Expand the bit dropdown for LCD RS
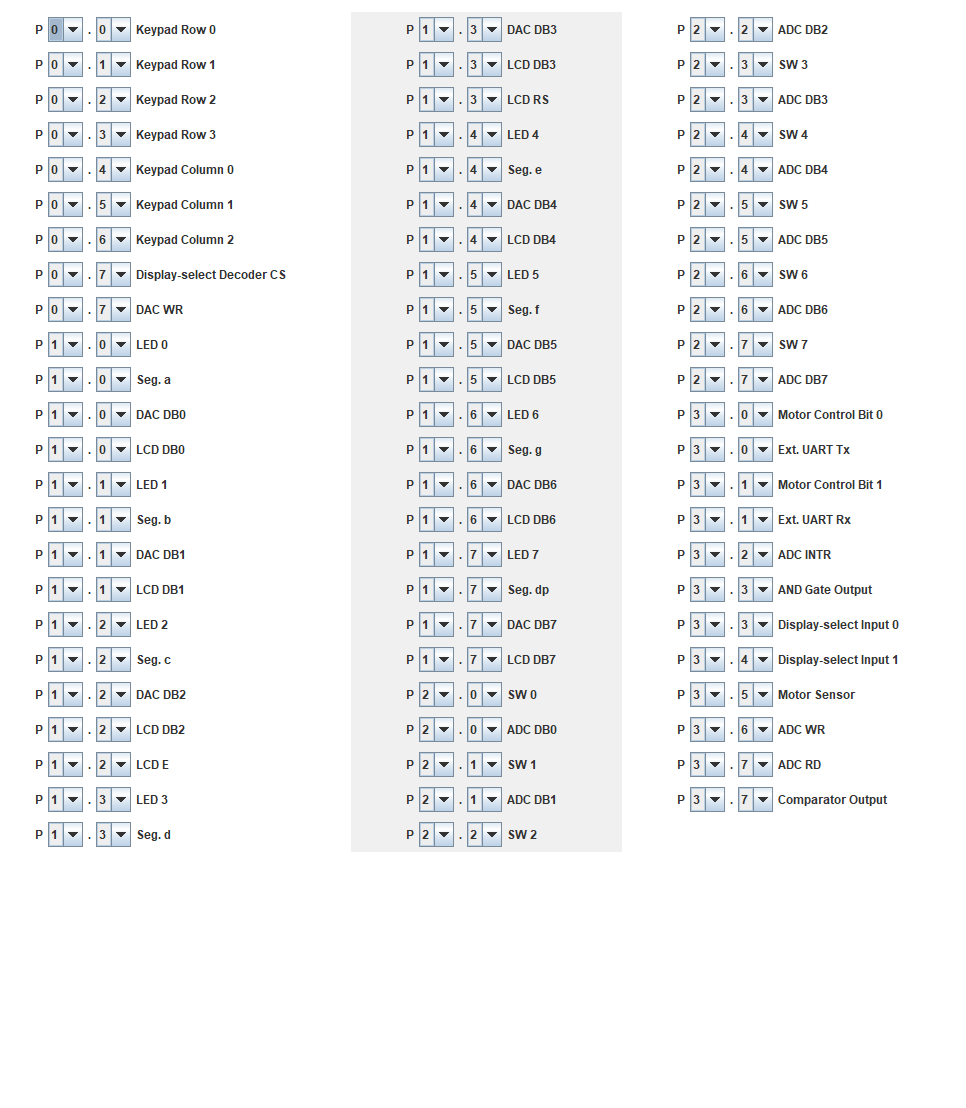 click(485, 100)
